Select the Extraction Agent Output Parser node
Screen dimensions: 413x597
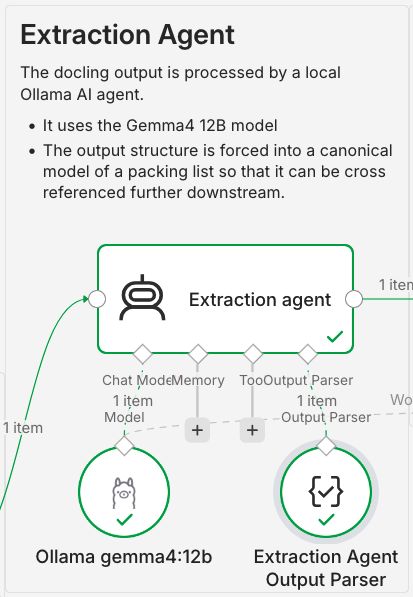326,492
